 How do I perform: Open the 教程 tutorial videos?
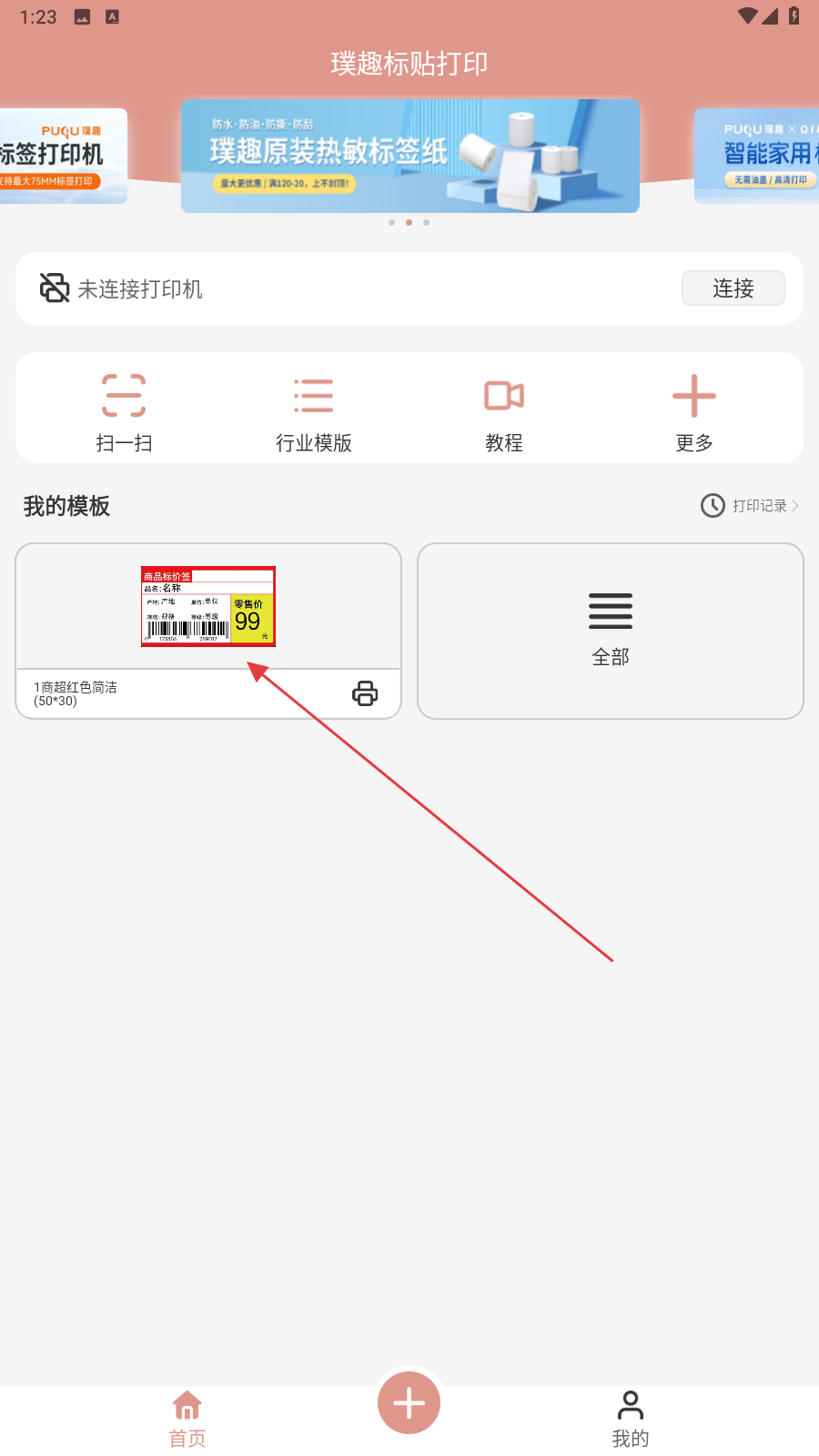[504, 411]
